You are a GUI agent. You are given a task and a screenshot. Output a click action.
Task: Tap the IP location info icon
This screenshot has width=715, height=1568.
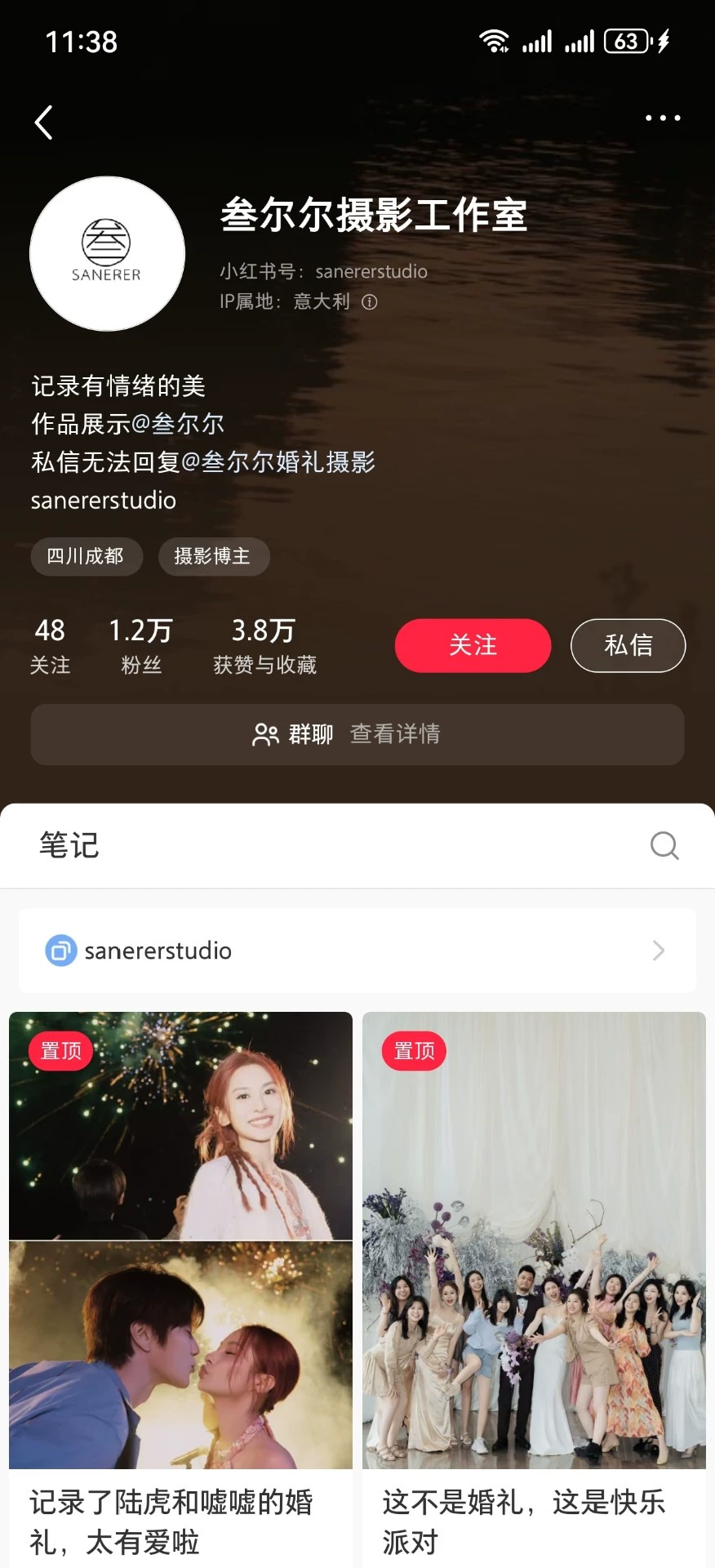(x=370, y=302)
